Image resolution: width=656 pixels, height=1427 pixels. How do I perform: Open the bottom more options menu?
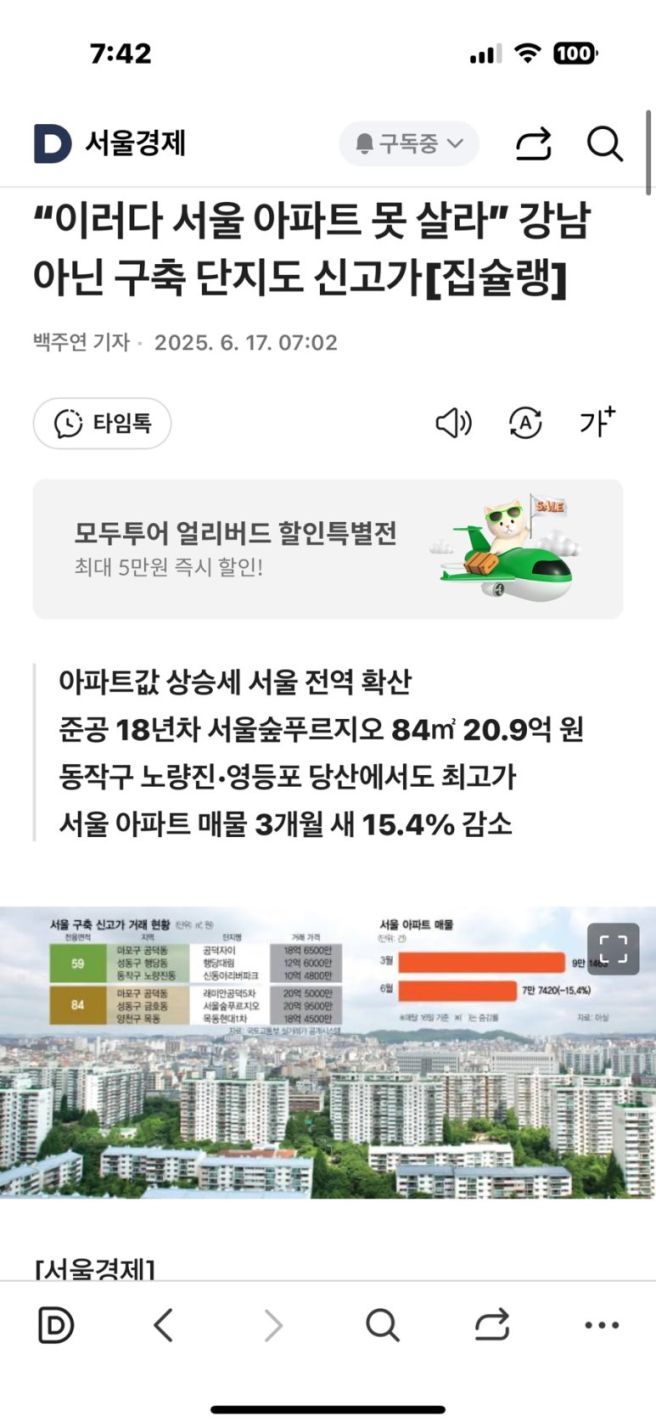pos(601,1326)
